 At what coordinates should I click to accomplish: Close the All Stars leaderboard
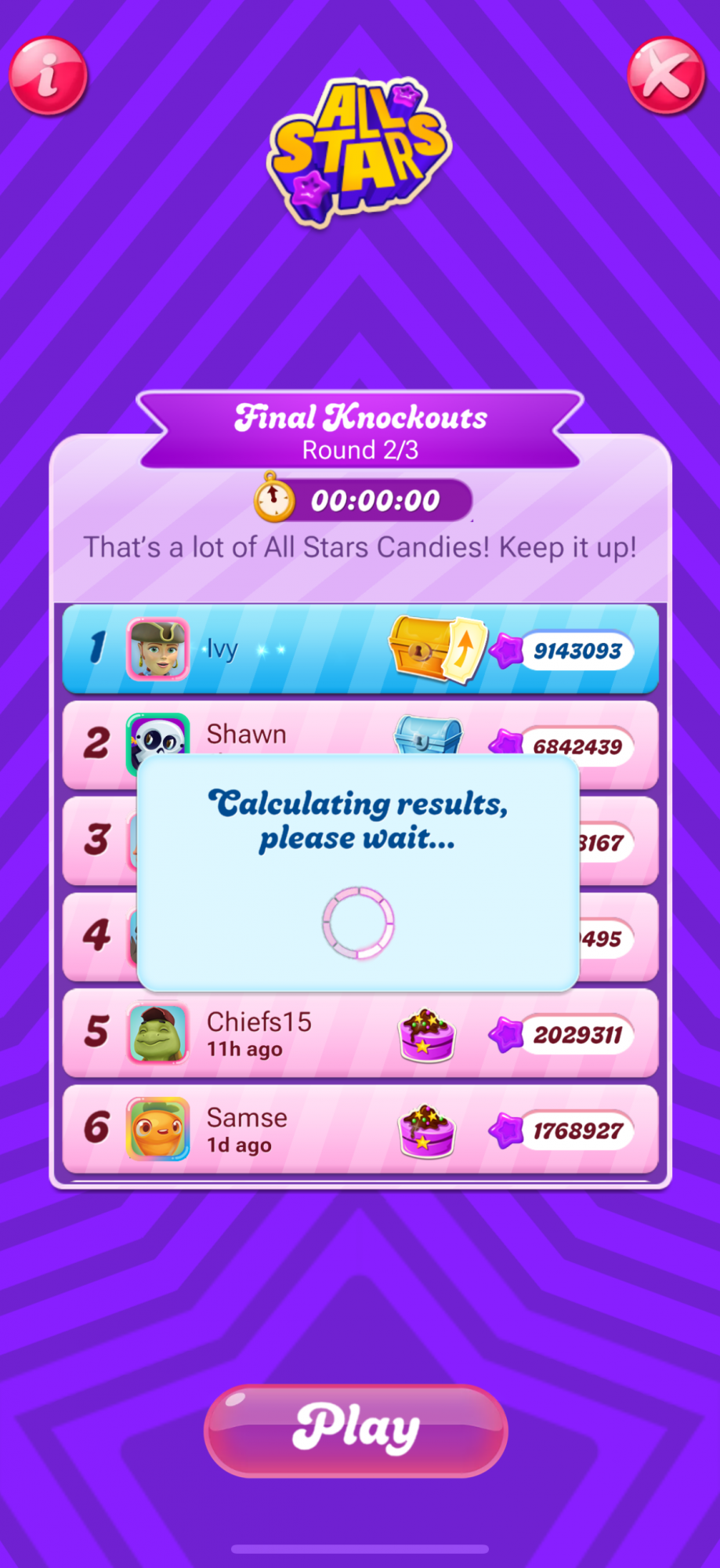click(x=666, y=76)
